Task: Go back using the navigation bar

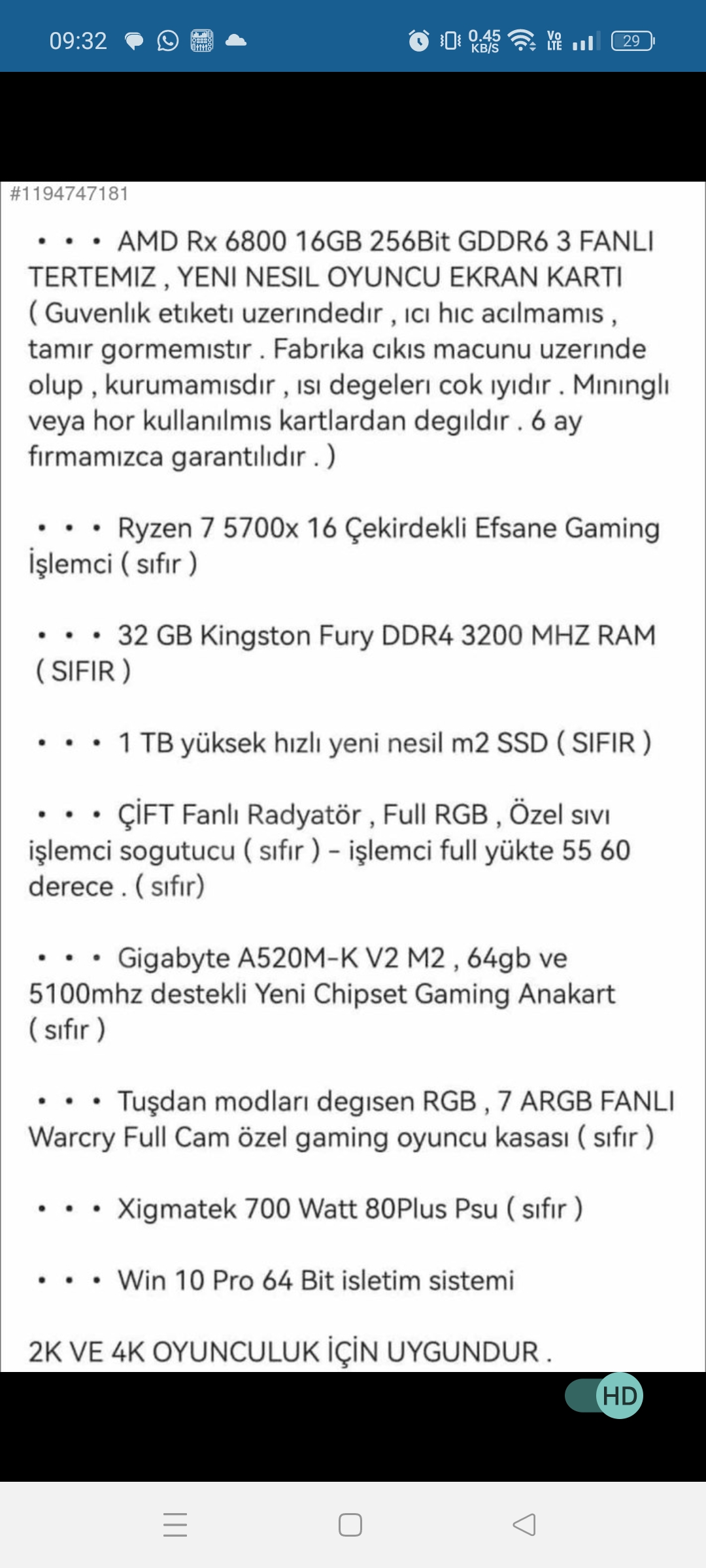Action: point(524,1525)
